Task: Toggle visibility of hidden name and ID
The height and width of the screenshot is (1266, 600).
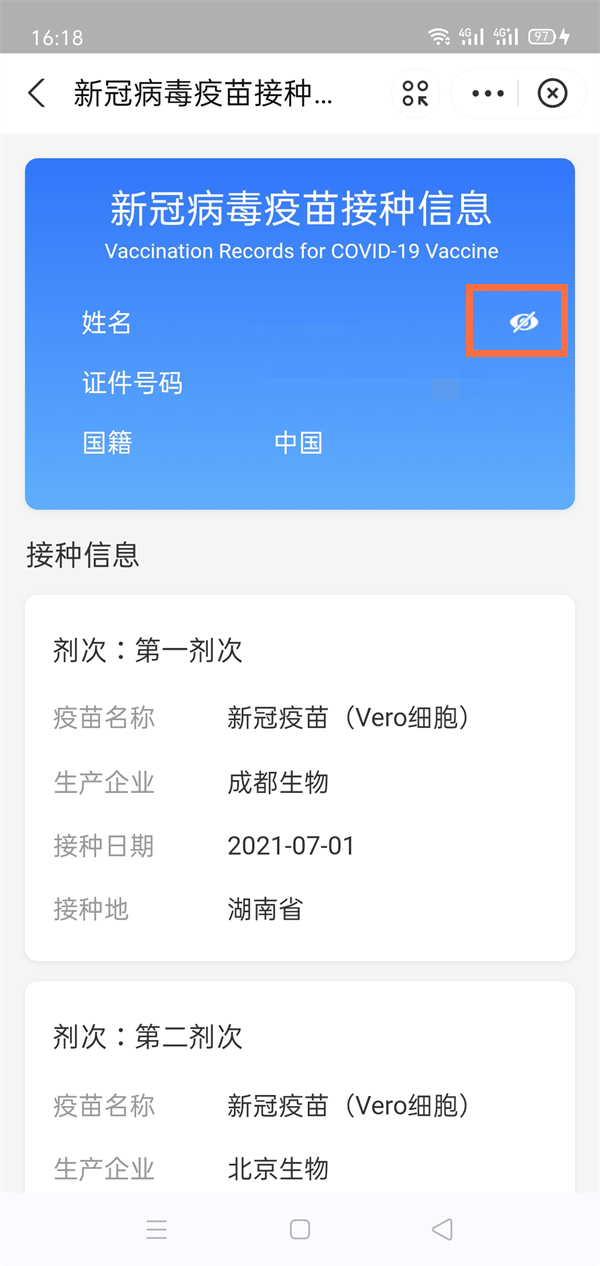Action: [x=524, y=321]
